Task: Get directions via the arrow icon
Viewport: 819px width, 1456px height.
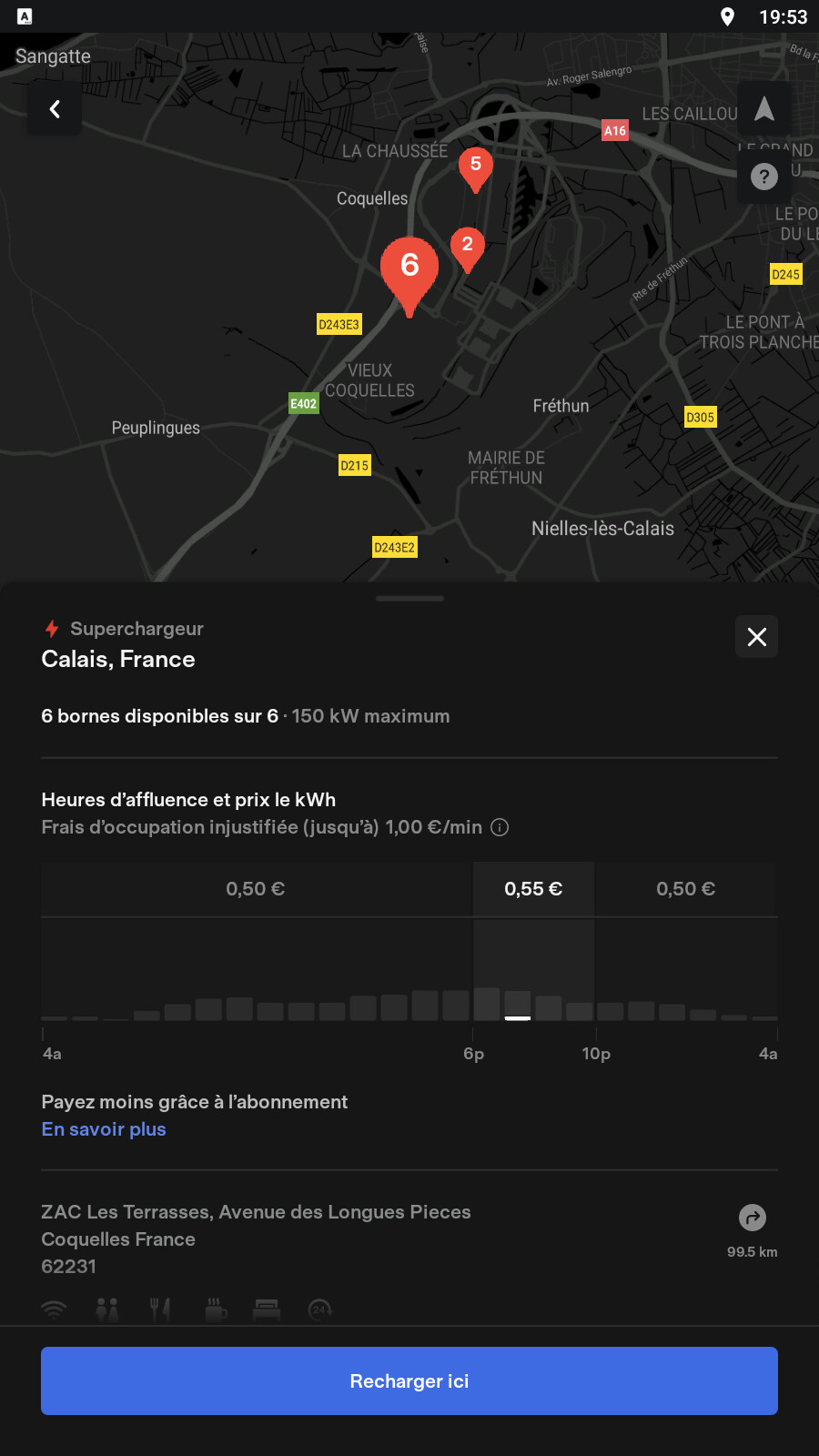Action: [x=753, y=1218]
